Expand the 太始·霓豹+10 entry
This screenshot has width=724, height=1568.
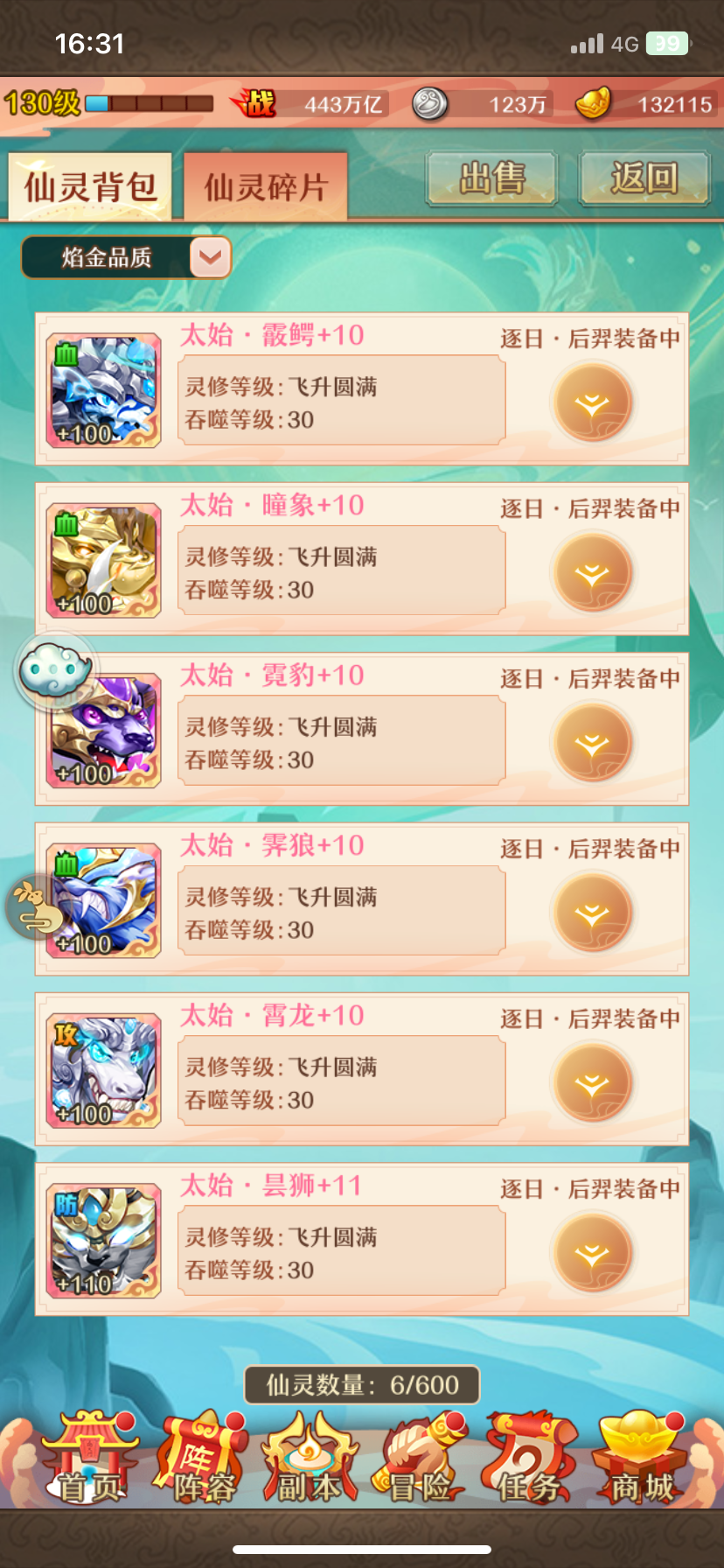(593, 743)
